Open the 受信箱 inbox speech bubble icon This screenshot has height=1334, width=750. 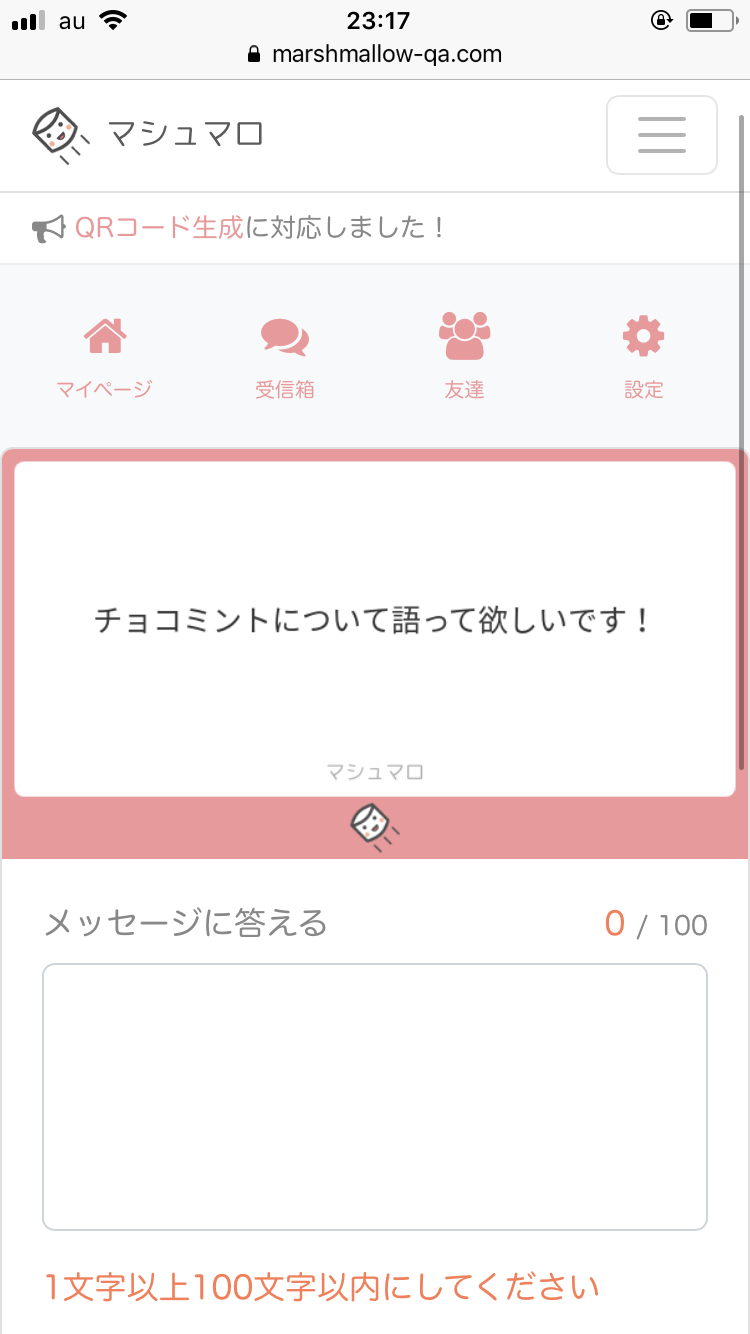[x=284, y=334]
